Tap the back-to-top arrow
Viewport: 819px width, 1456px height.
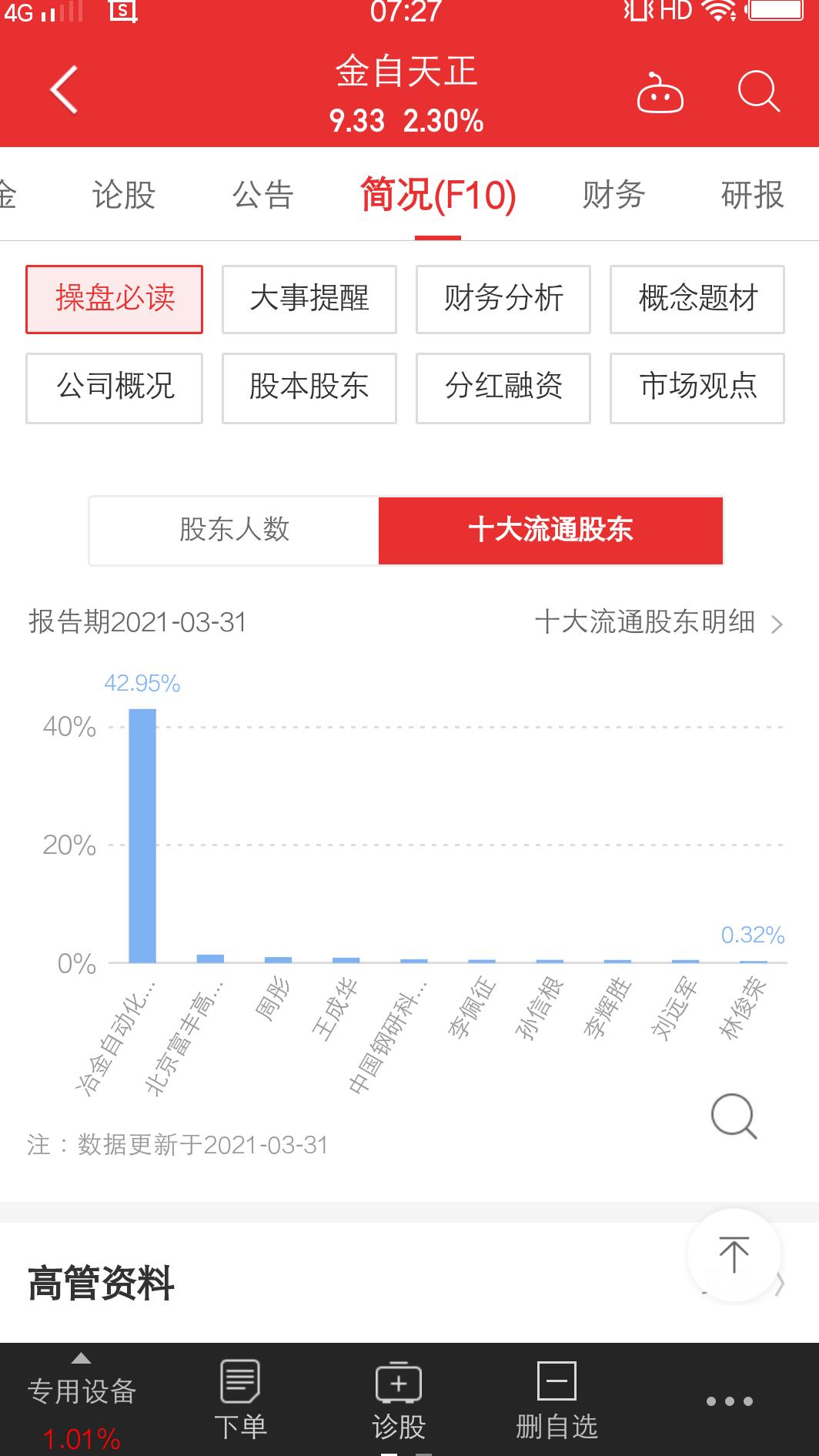click(734, 1253)
